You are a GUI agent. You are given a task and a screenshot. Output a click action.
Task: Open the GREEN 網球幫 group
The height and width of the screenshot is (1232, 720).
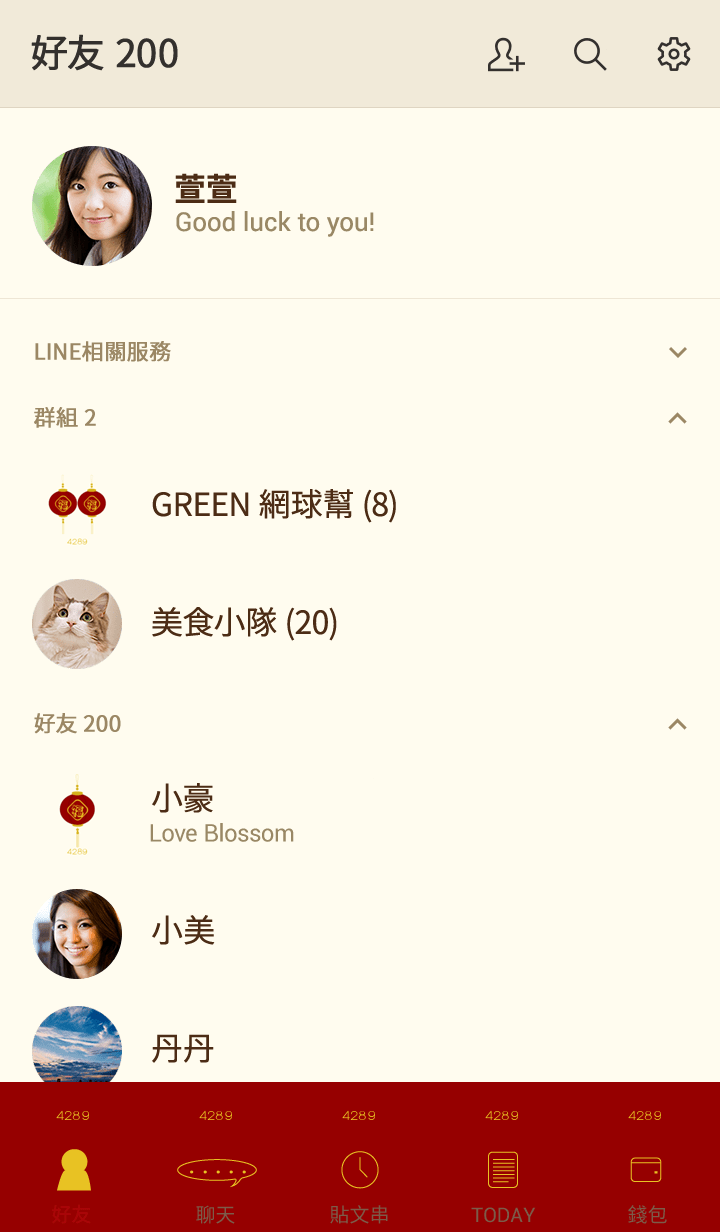(x=274, y=505)
